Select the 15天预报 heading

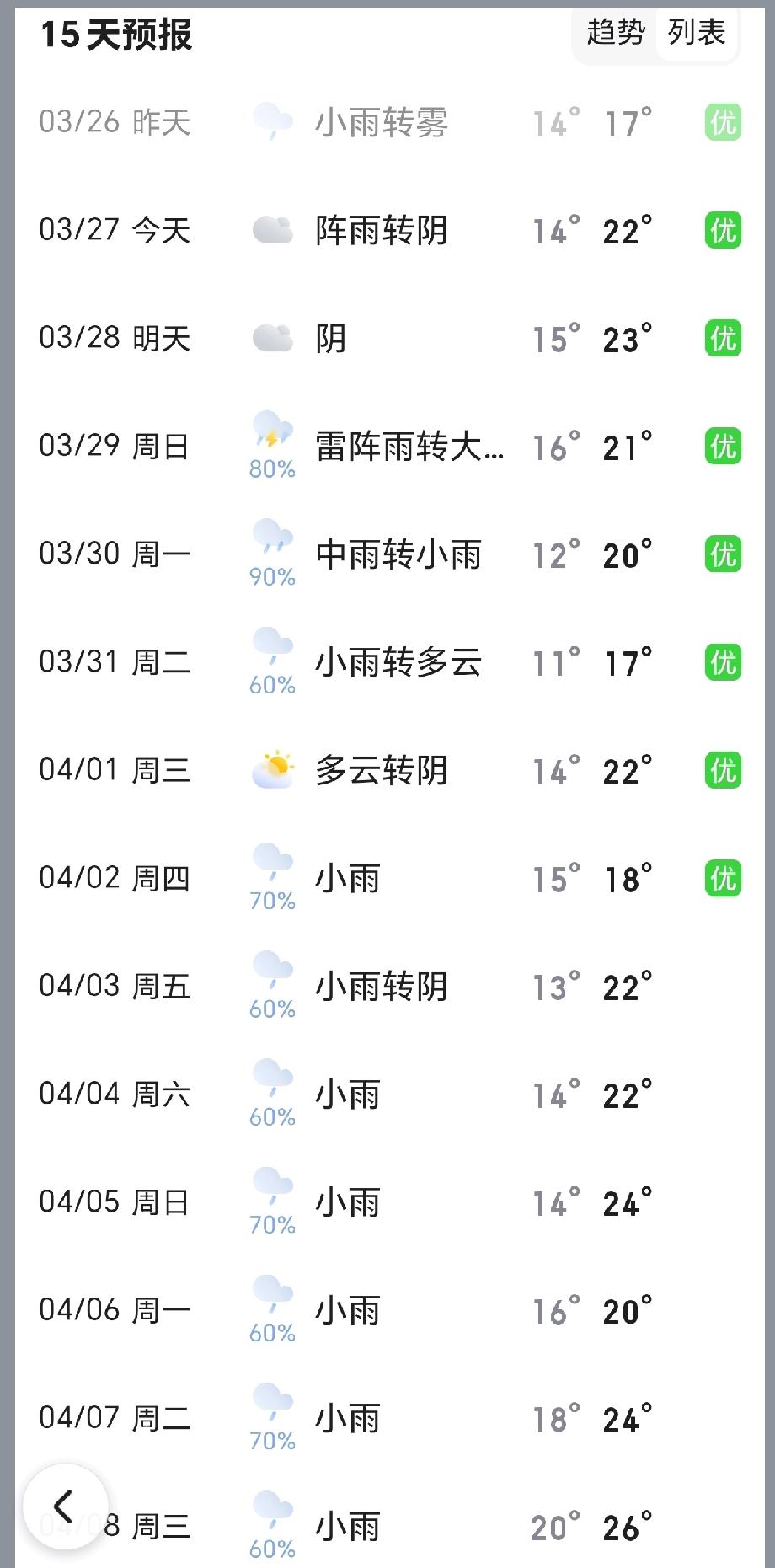tap(118, 35)
